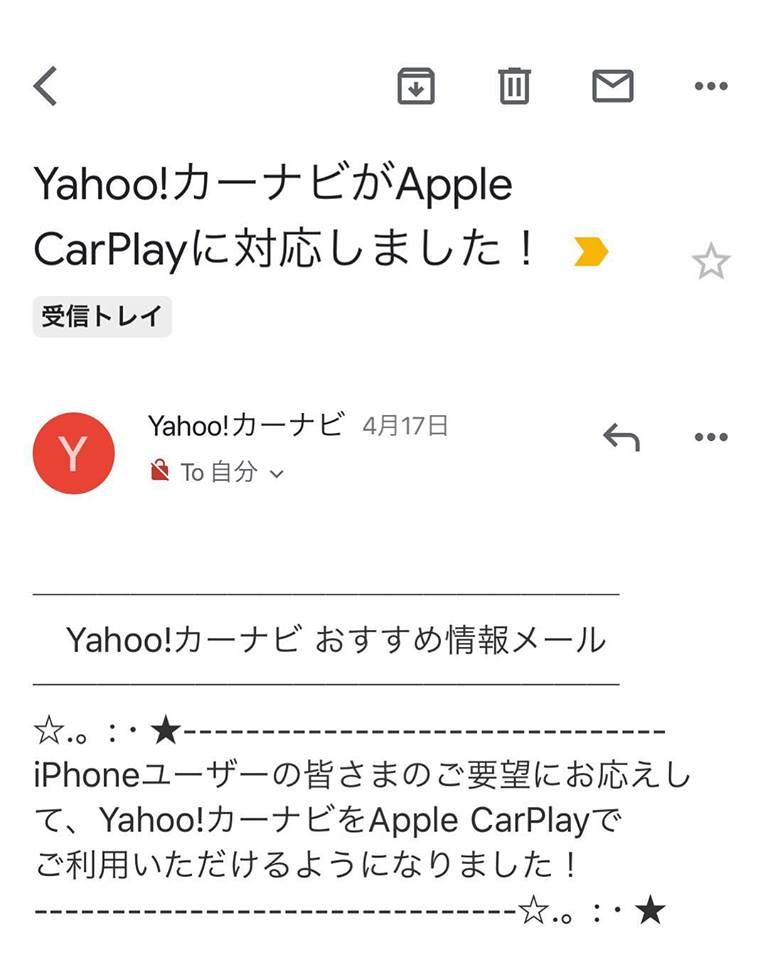768x960 pixels.
Task: Delete this email via the trash icon
Action: (514, 87)
